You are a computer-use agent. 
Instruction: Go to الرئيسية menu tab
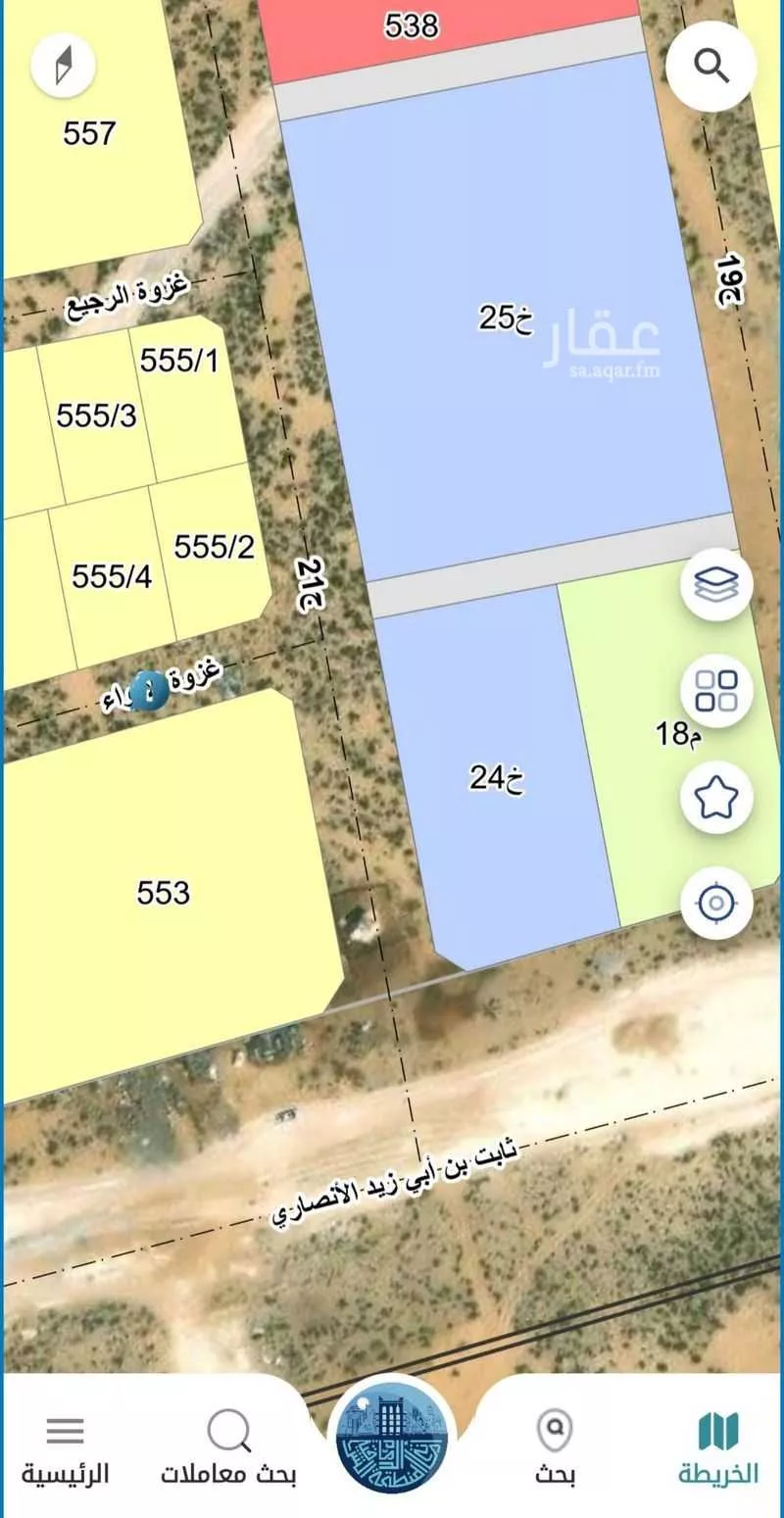[x=65, y=1448]
